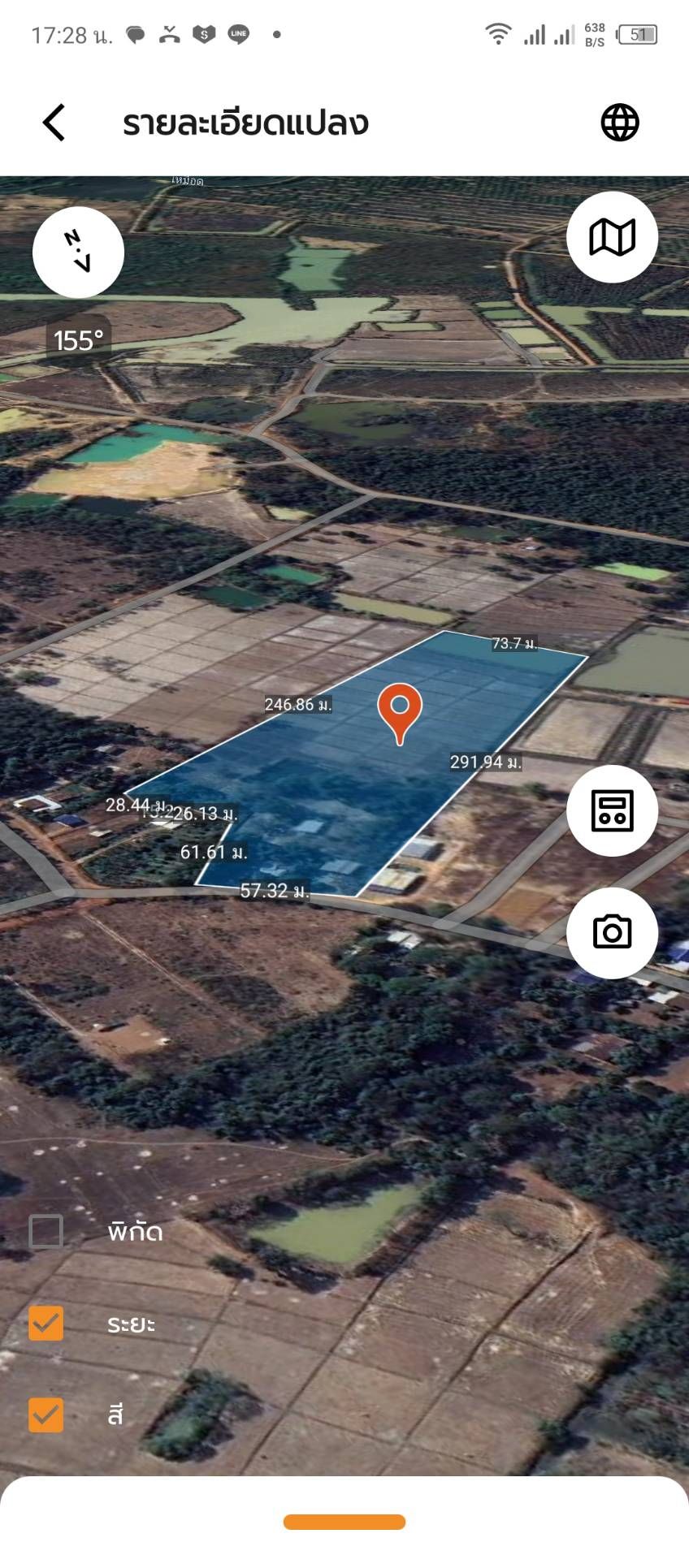Open the globe icon in the header

(x=620, y=123)
